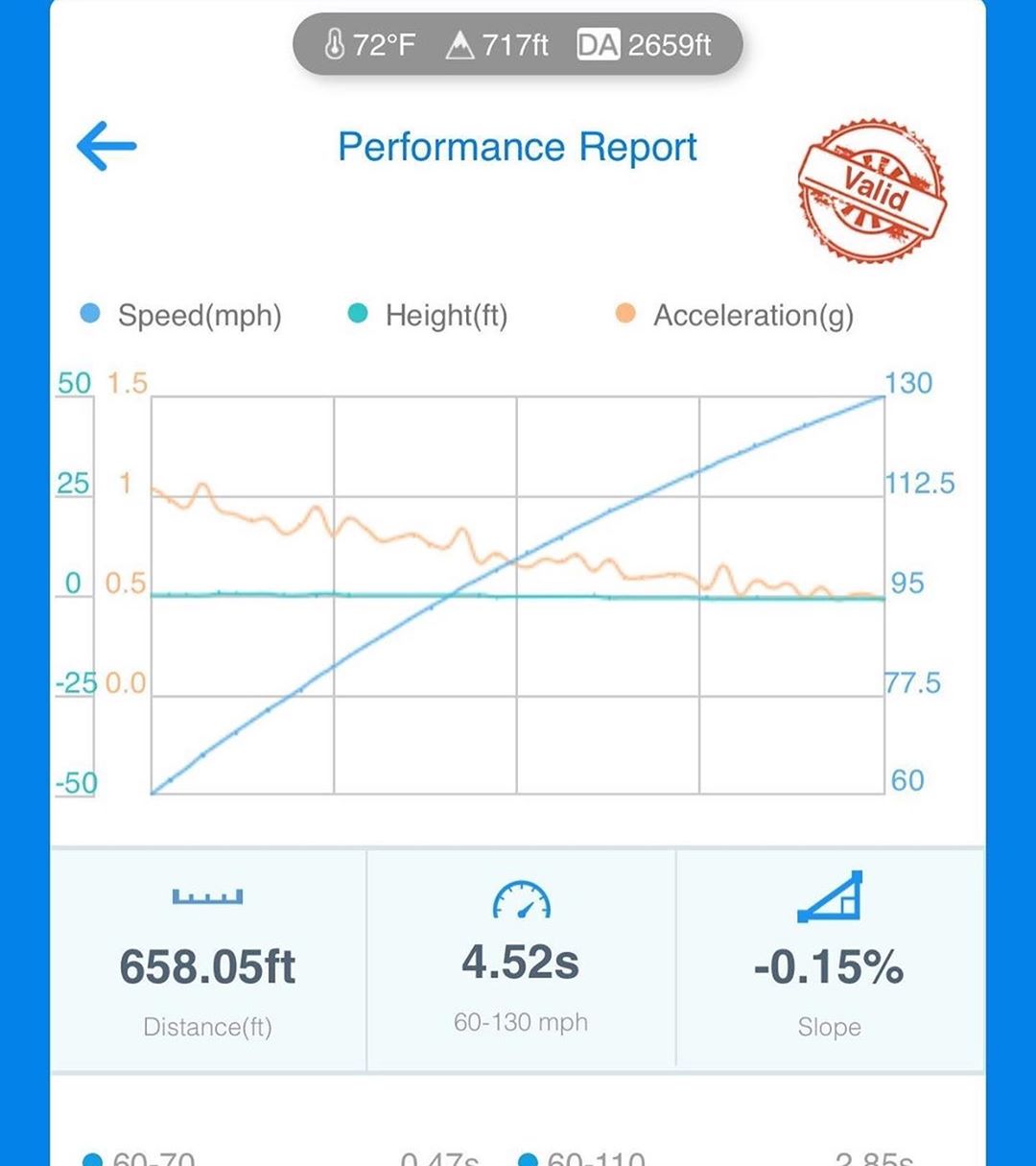
Task: Toggle the Height(ft) series in the legend
Action: [x=429, y=316]
